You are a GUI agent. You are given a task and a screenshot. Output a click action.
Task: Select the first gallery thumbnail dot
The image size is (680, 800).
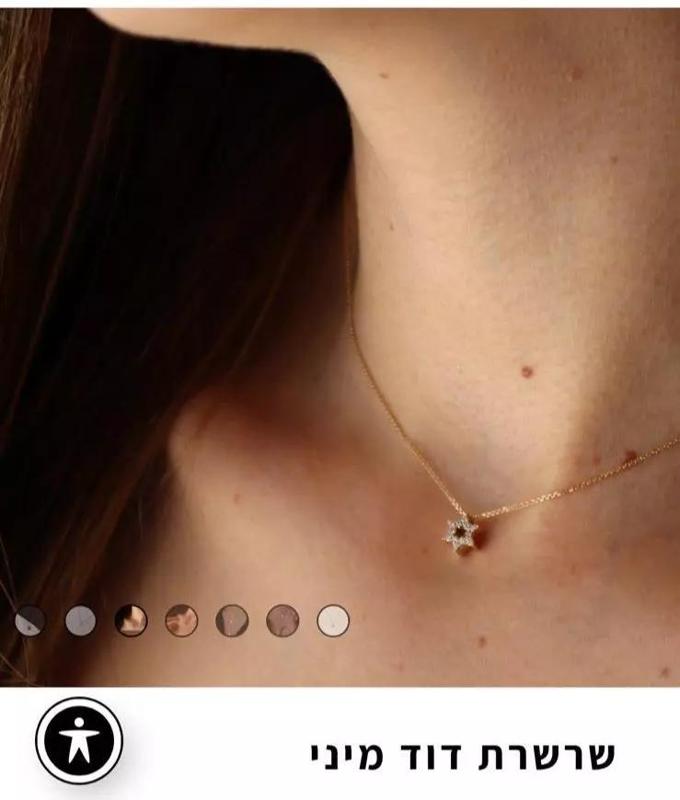click(29, 621)
